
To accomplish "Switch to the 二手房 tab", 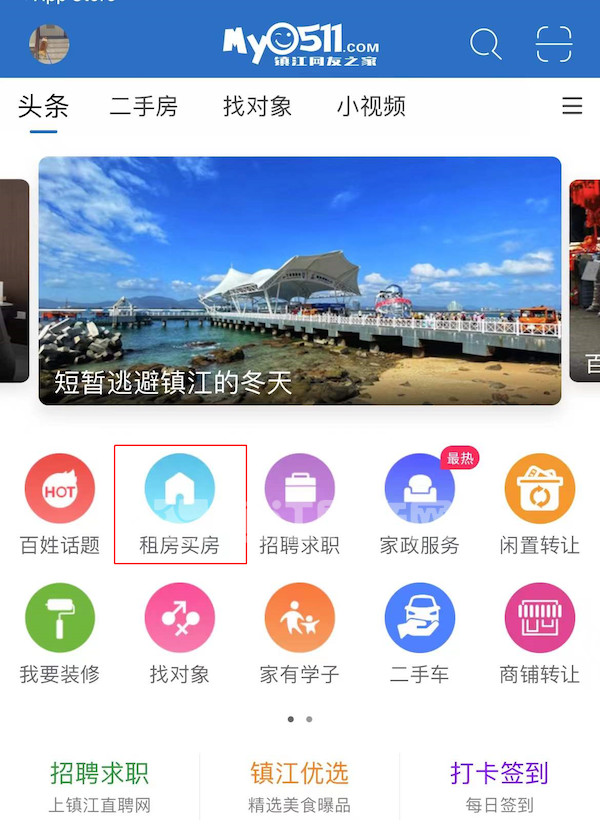I will coord(143,106).
